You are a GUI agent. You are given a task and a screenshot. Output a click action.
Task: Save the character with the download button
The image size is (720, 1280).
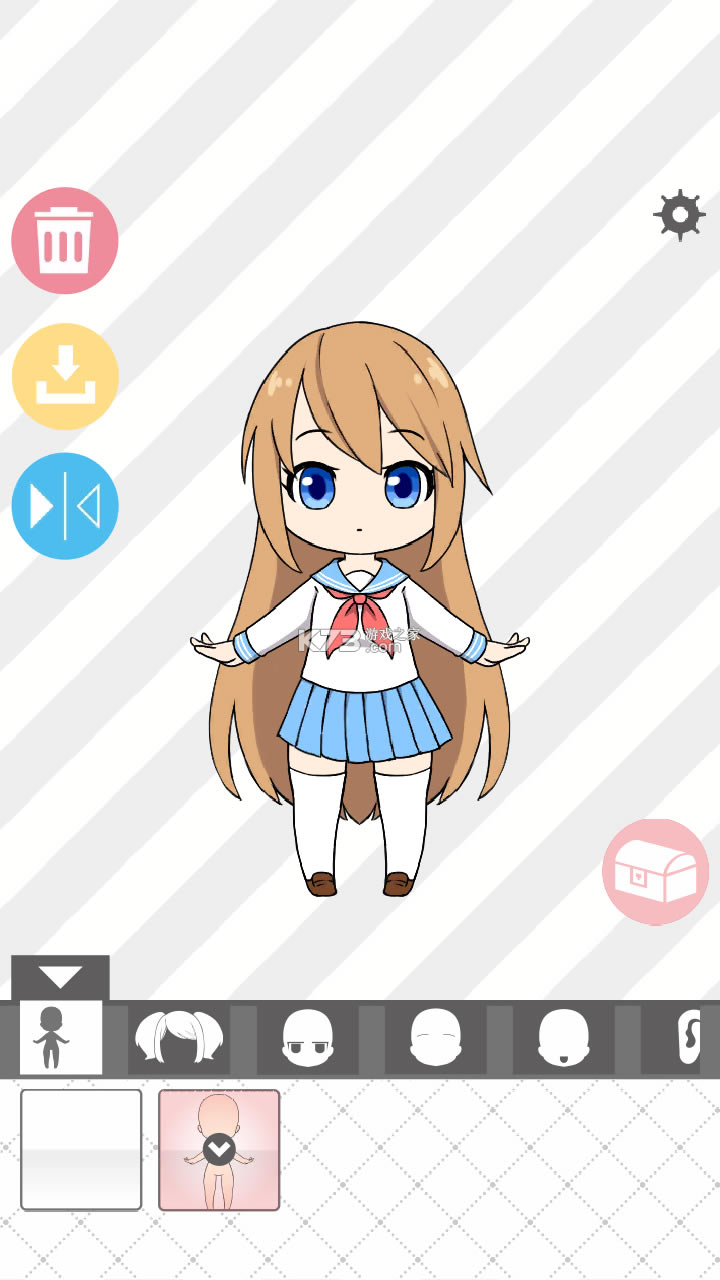point(65,377)
